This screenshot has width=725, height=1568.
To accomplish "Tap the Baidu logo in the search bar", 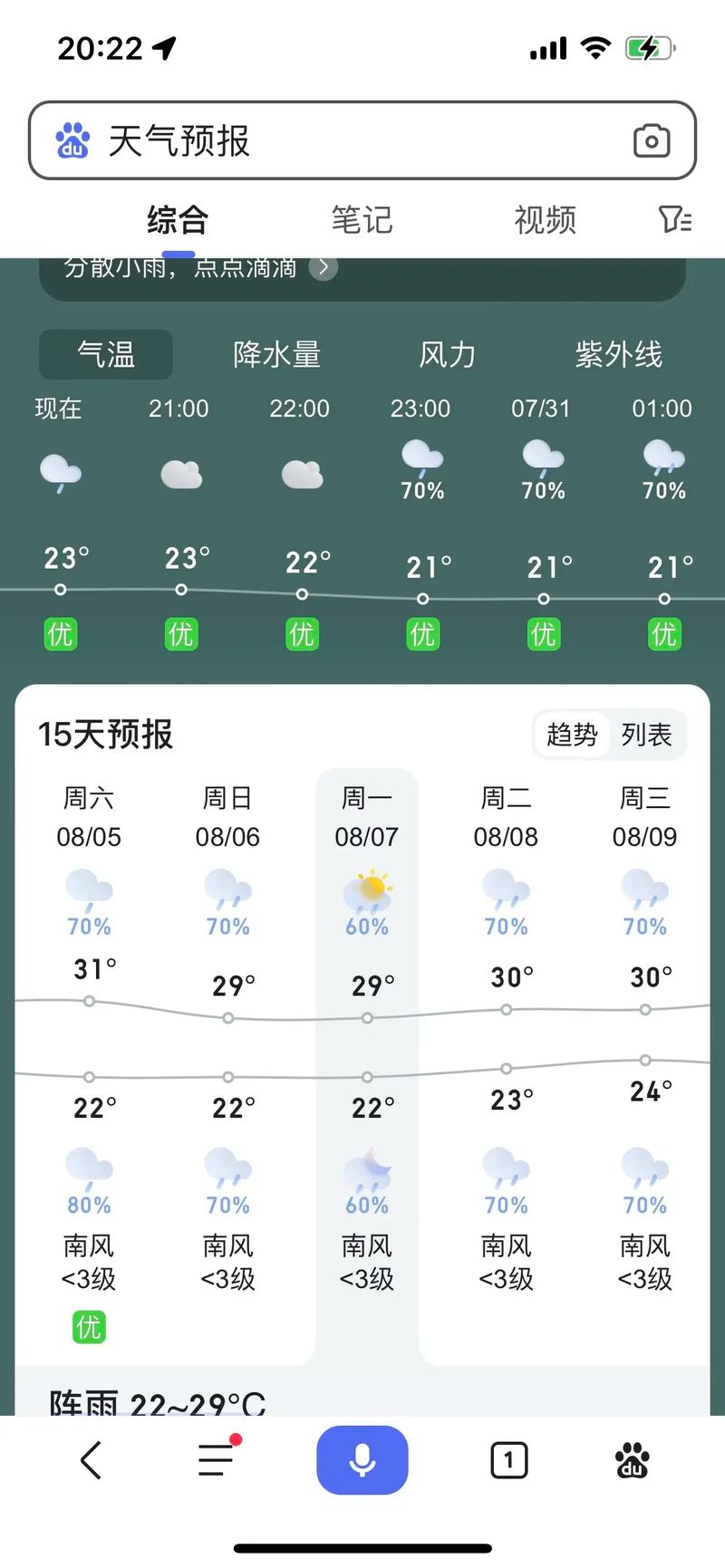I will 73,141.
